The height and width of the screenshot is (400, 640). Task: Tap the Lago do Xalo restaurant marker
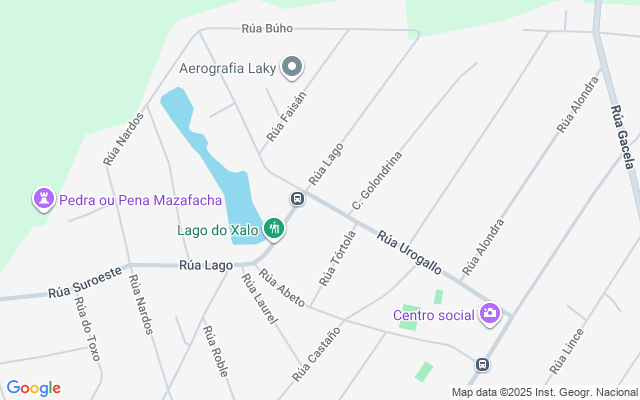pyautogui.click(x=274, y=229)
